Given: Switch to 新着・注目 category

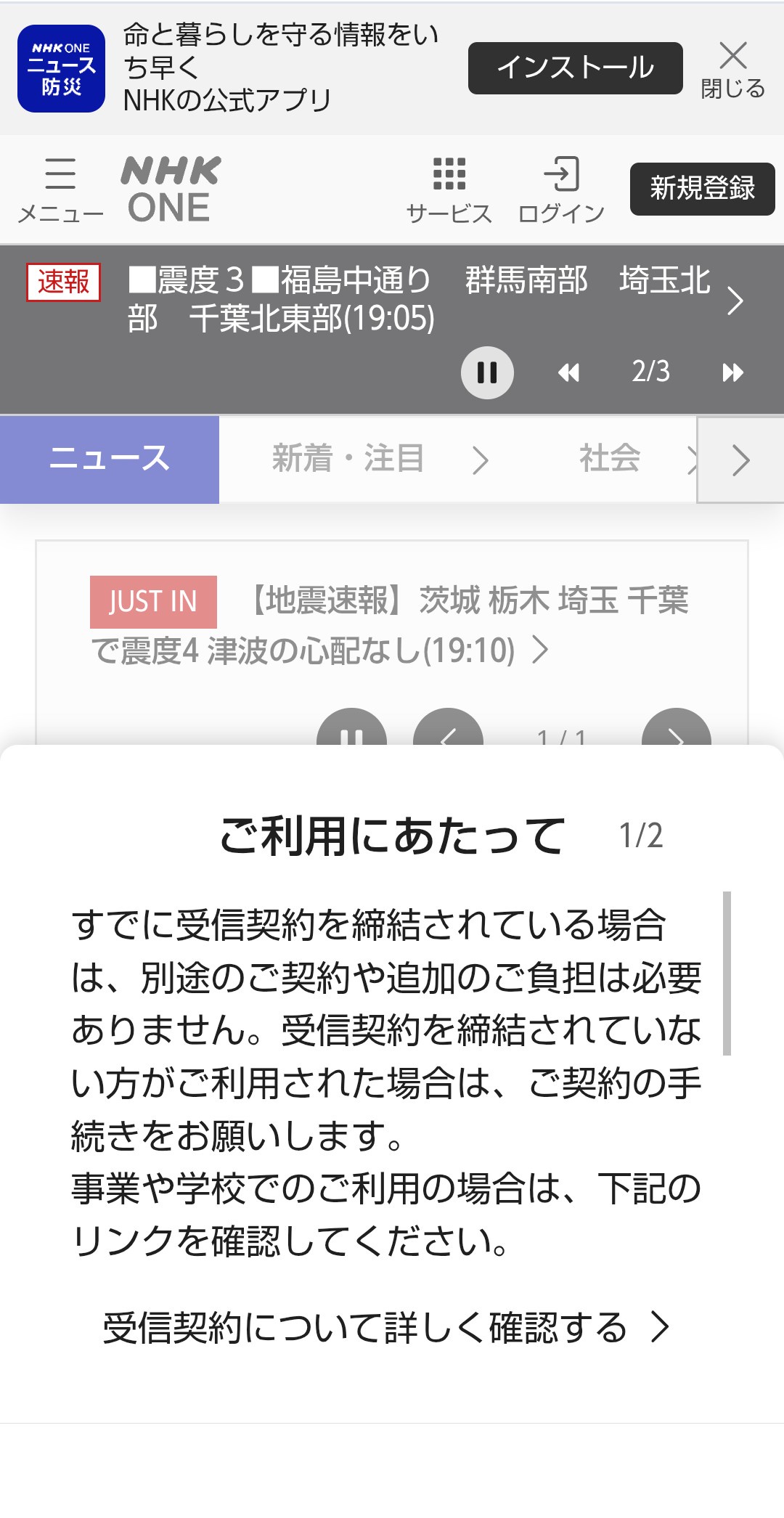Looking at the screenshot, I should click(348, 459).
